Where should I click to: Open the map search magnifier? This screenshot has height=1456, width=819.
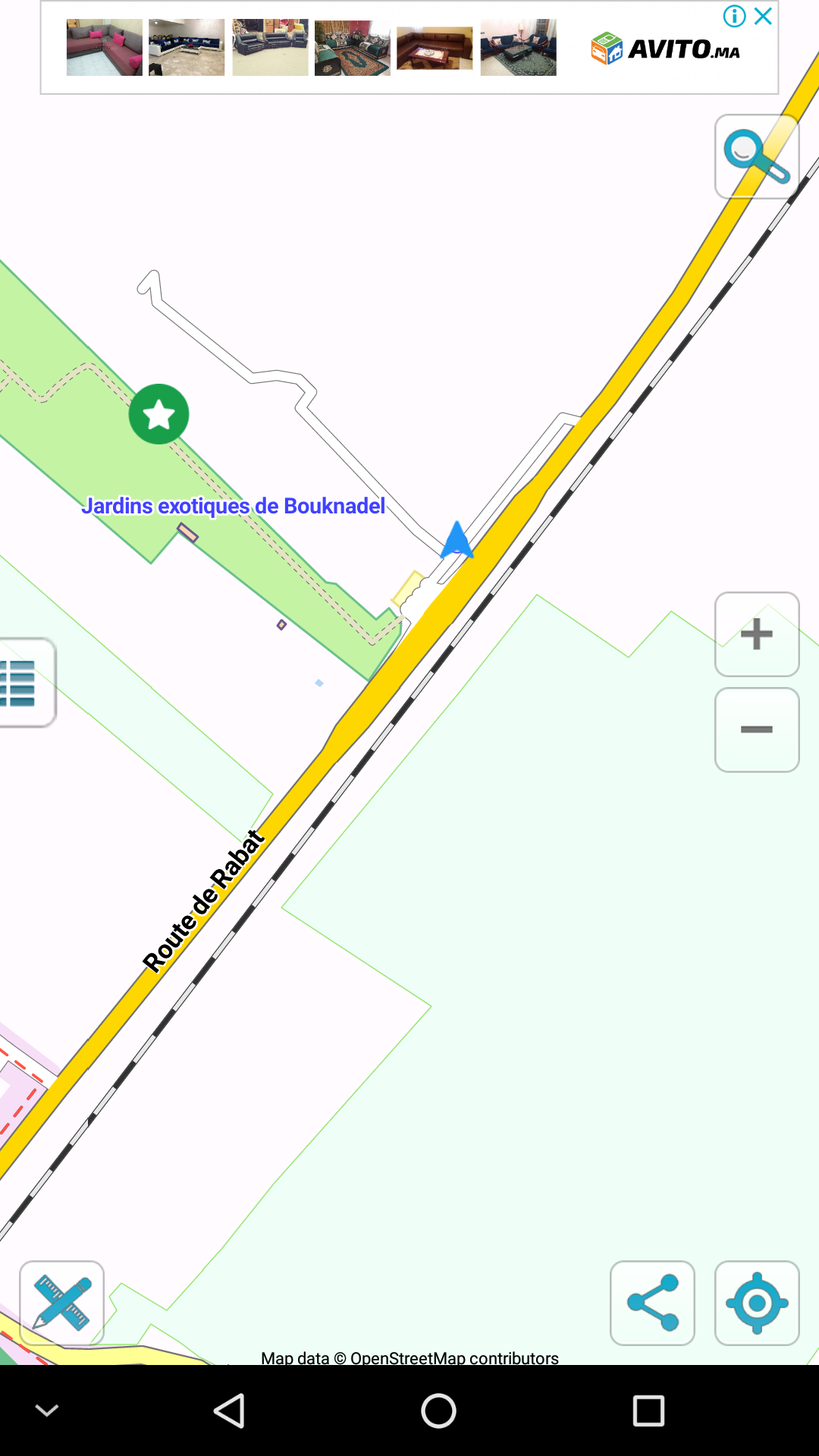click(756, 157)
